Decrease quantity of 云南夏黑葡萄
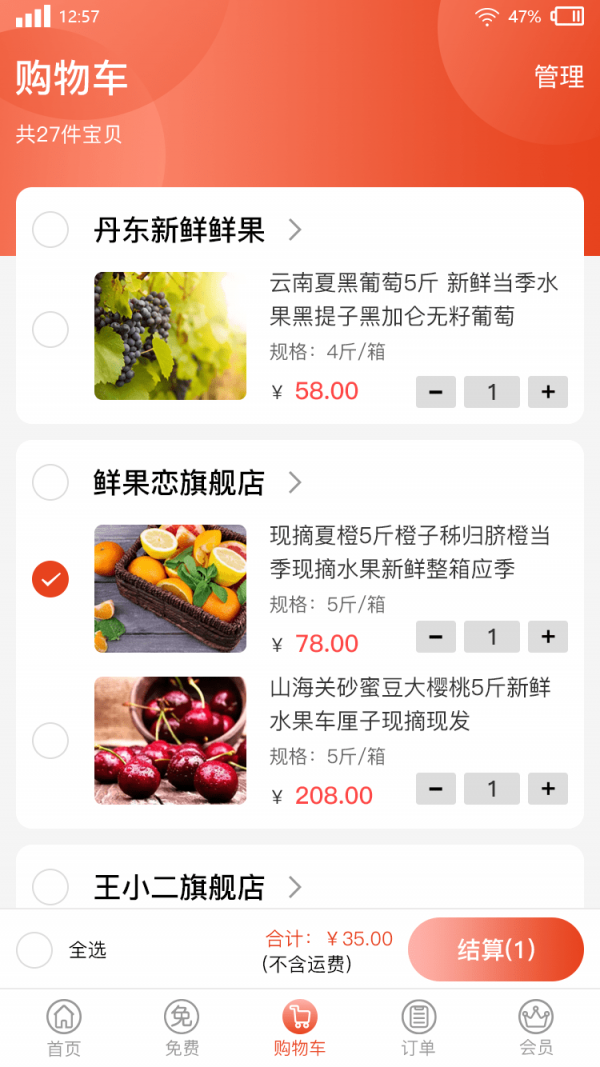The height and width of the screenshot is (1067, 600). (436, 392)
